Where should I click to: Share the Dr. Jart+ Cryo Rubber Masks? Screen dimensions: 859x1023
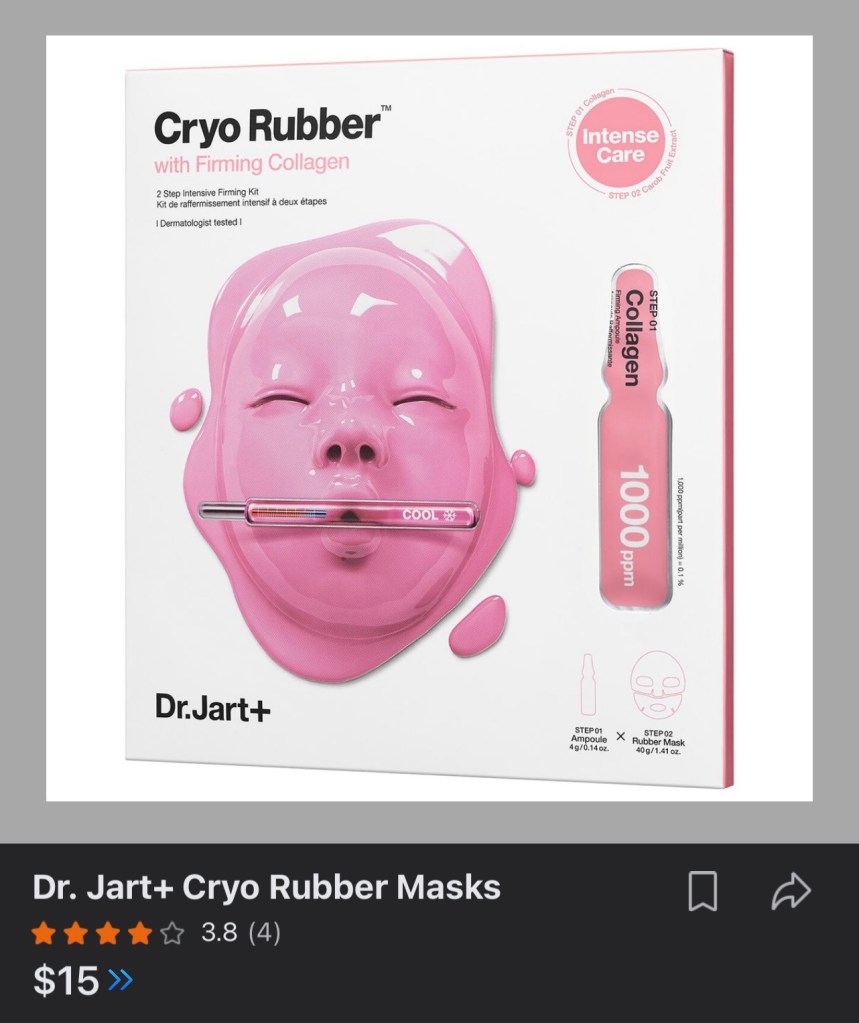[x=791, y=891]
